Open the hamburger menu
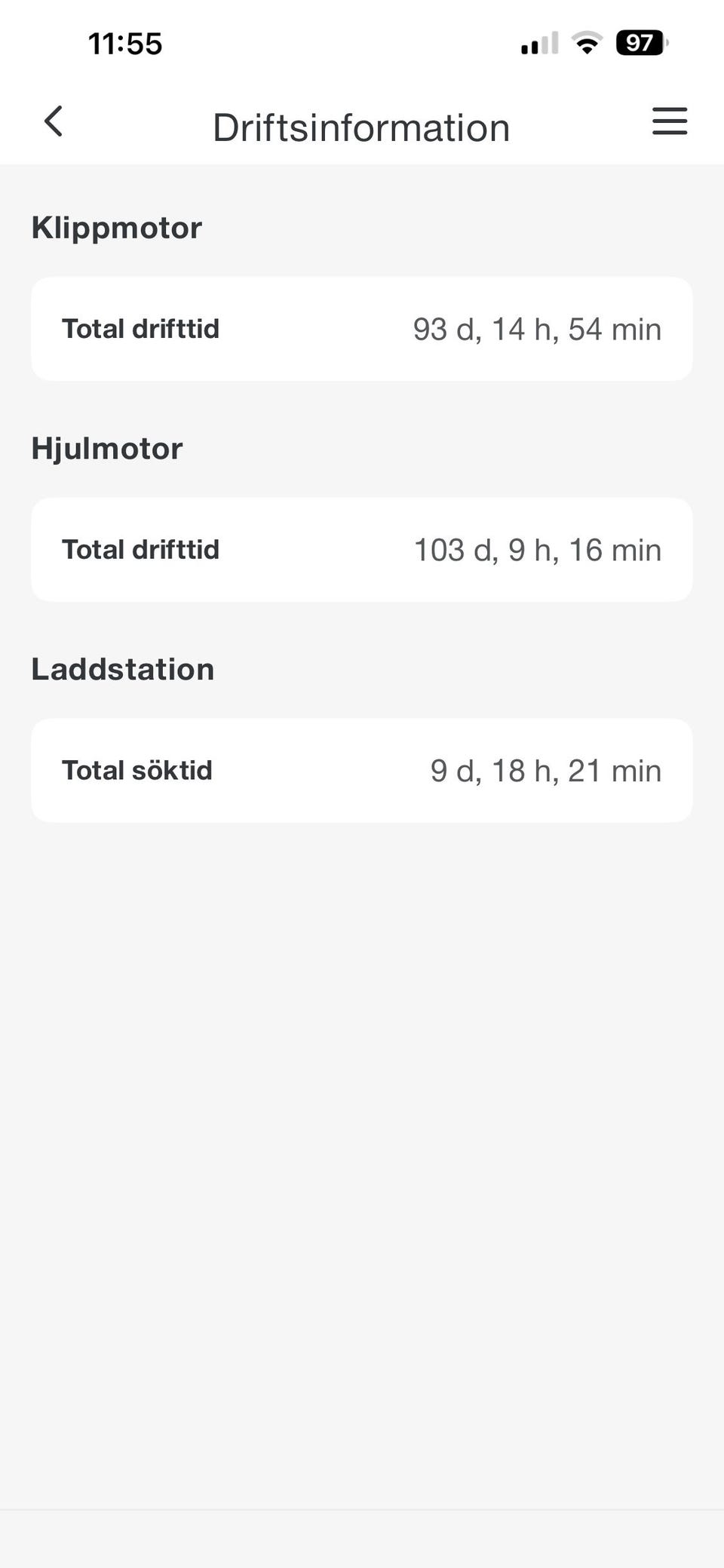724x1568 pixels. coord(669,121)
